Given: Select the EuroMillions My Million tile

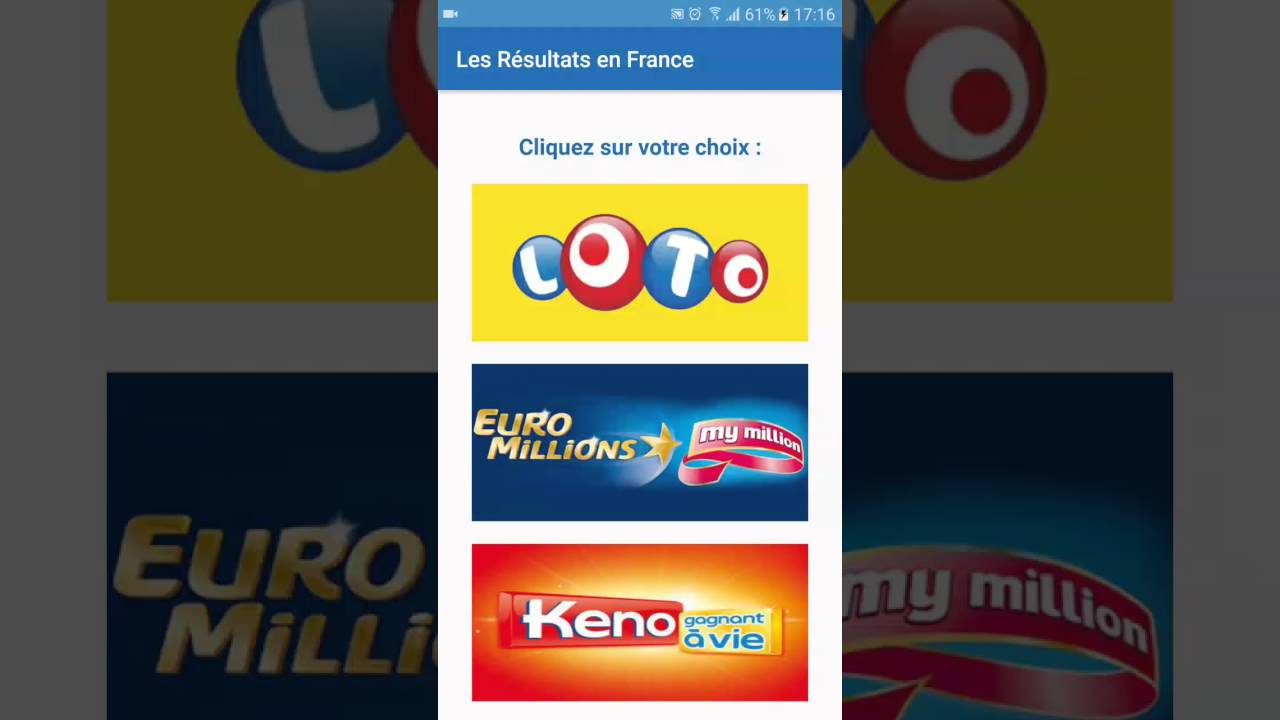Looking at the screenshot, I should 639,442.
